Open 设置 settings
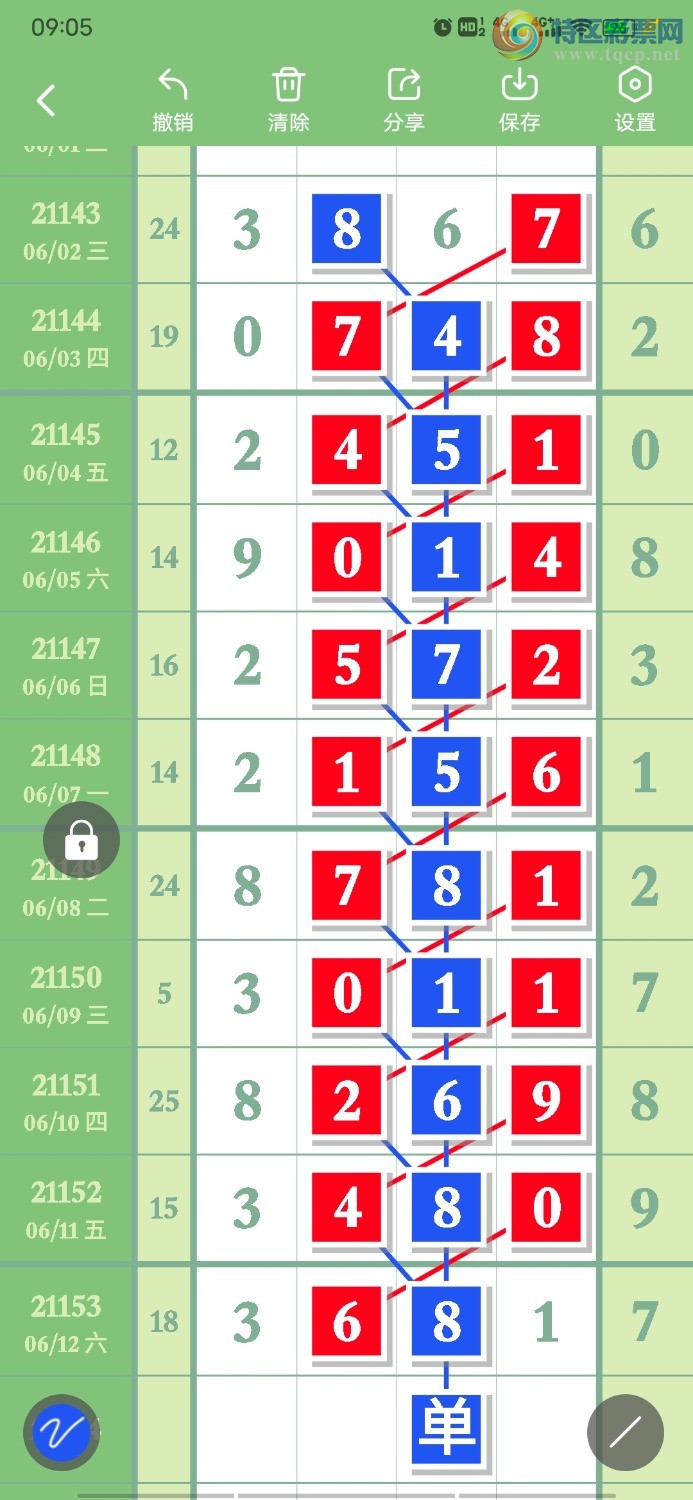The width and height of the screenshot is (693, 1500). (635, 100)
